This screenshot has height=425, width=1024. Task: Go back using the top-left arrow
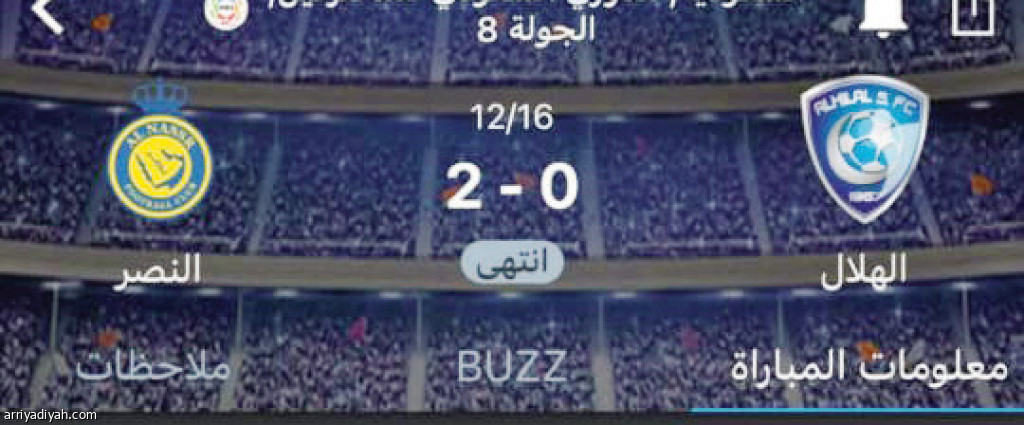tap(47, 15)
